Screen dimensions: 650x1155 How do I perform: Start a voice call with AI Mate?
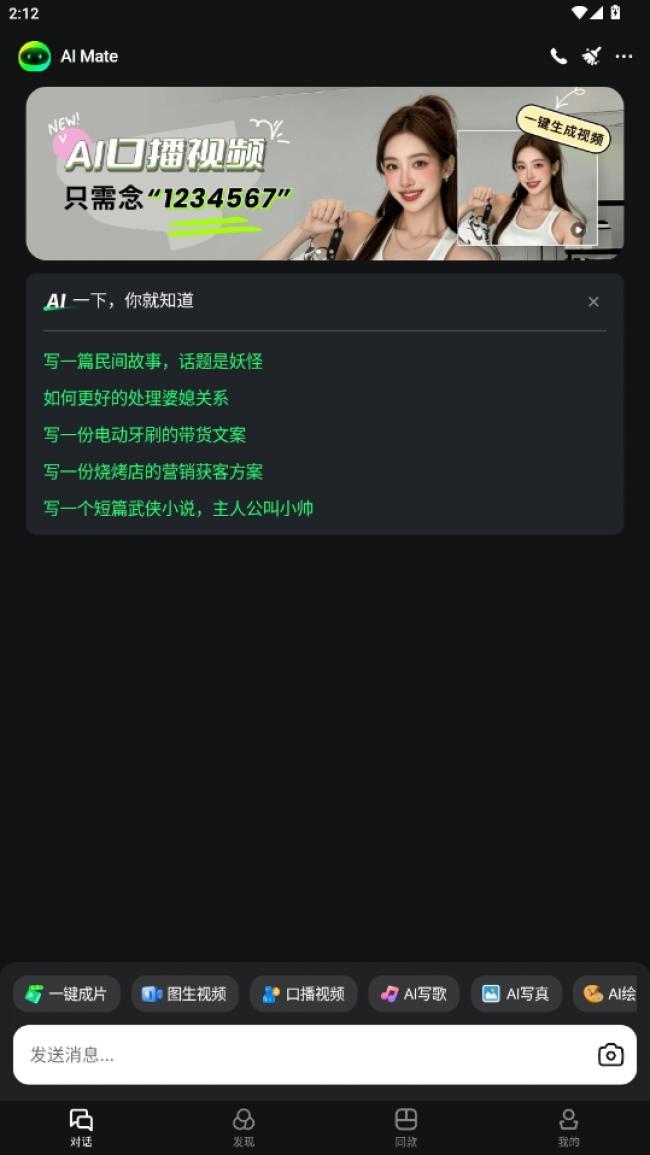[559, 56]
